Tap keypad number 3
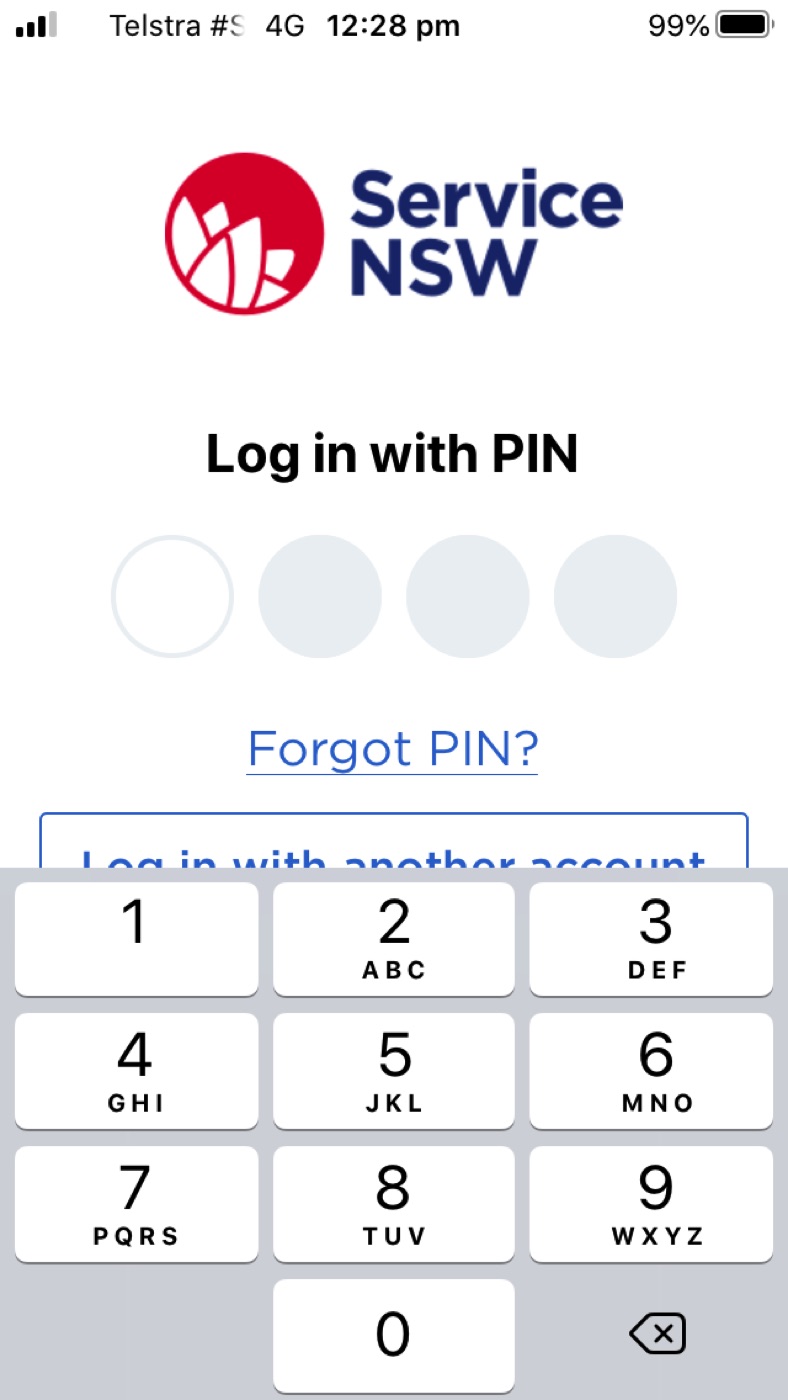The image size is (788, 1400). pos(651,939)
